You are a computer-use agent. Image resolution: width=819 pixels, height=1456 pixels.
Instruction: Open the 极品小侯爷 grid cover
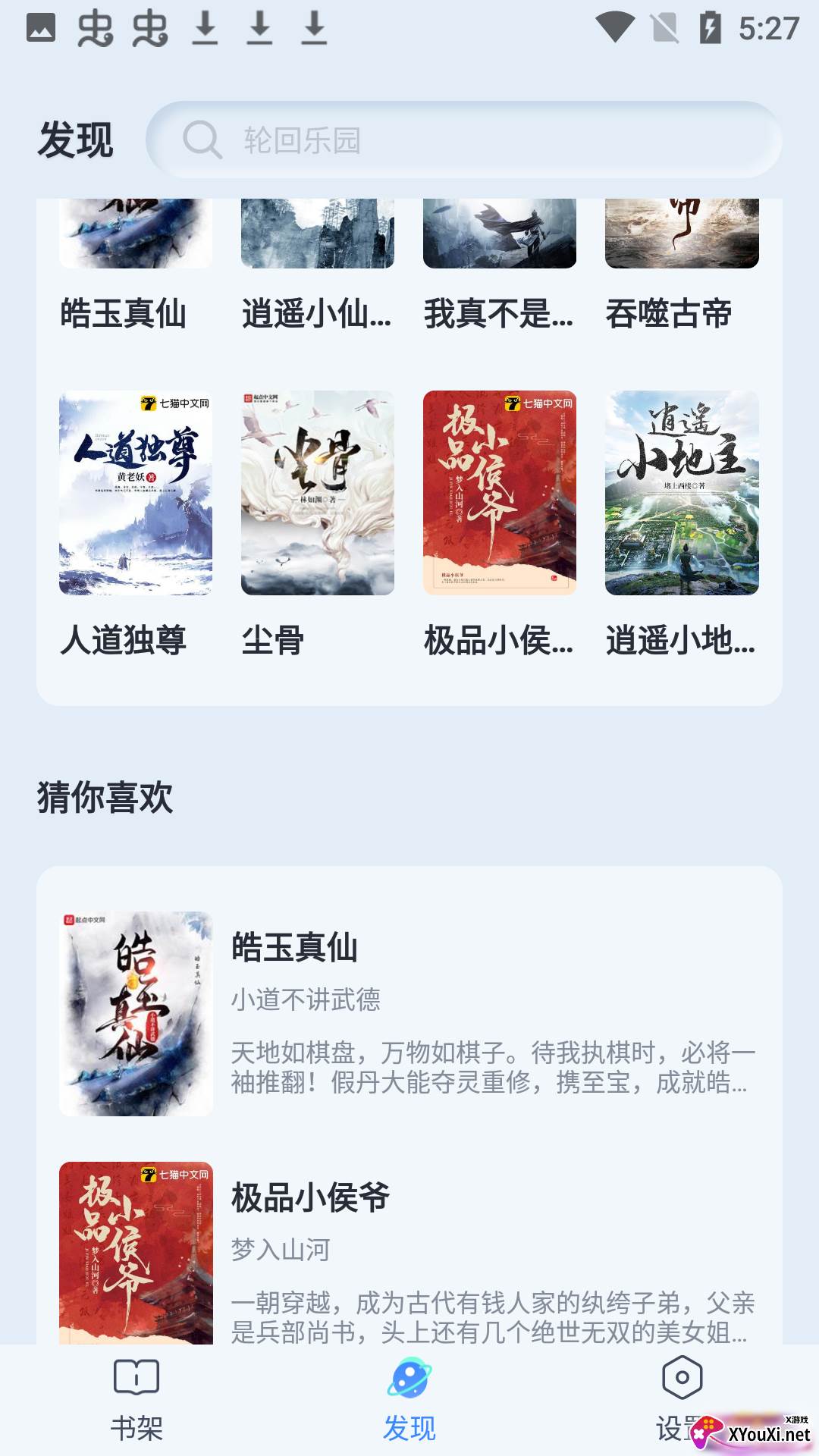click(500, 493)
